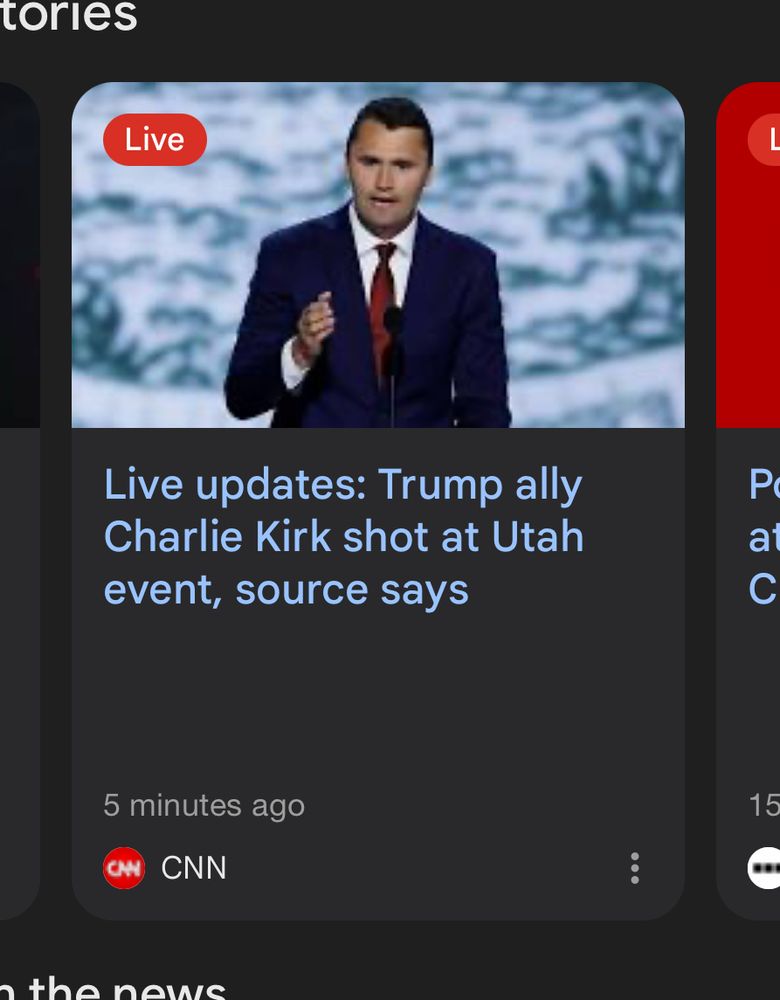Open overflow menu on the CNN story
This screenshot has height=1000, width=780.
[x=634, y=868]
